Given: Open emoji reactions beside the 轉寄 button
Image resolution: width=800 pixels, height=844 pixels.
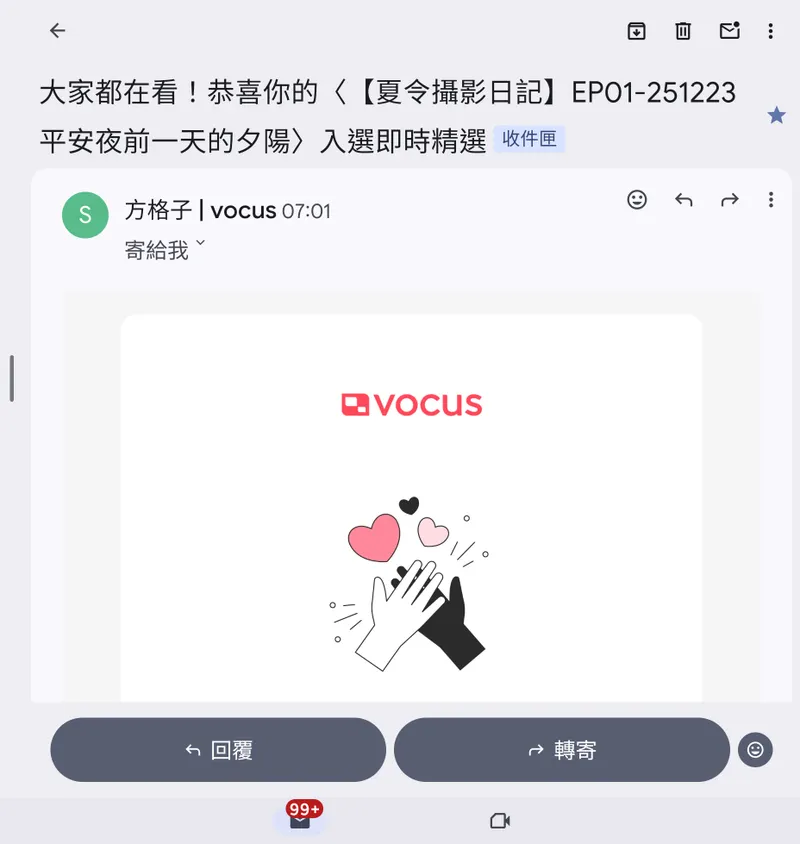Looking at the screenshot, I should 755,749.
